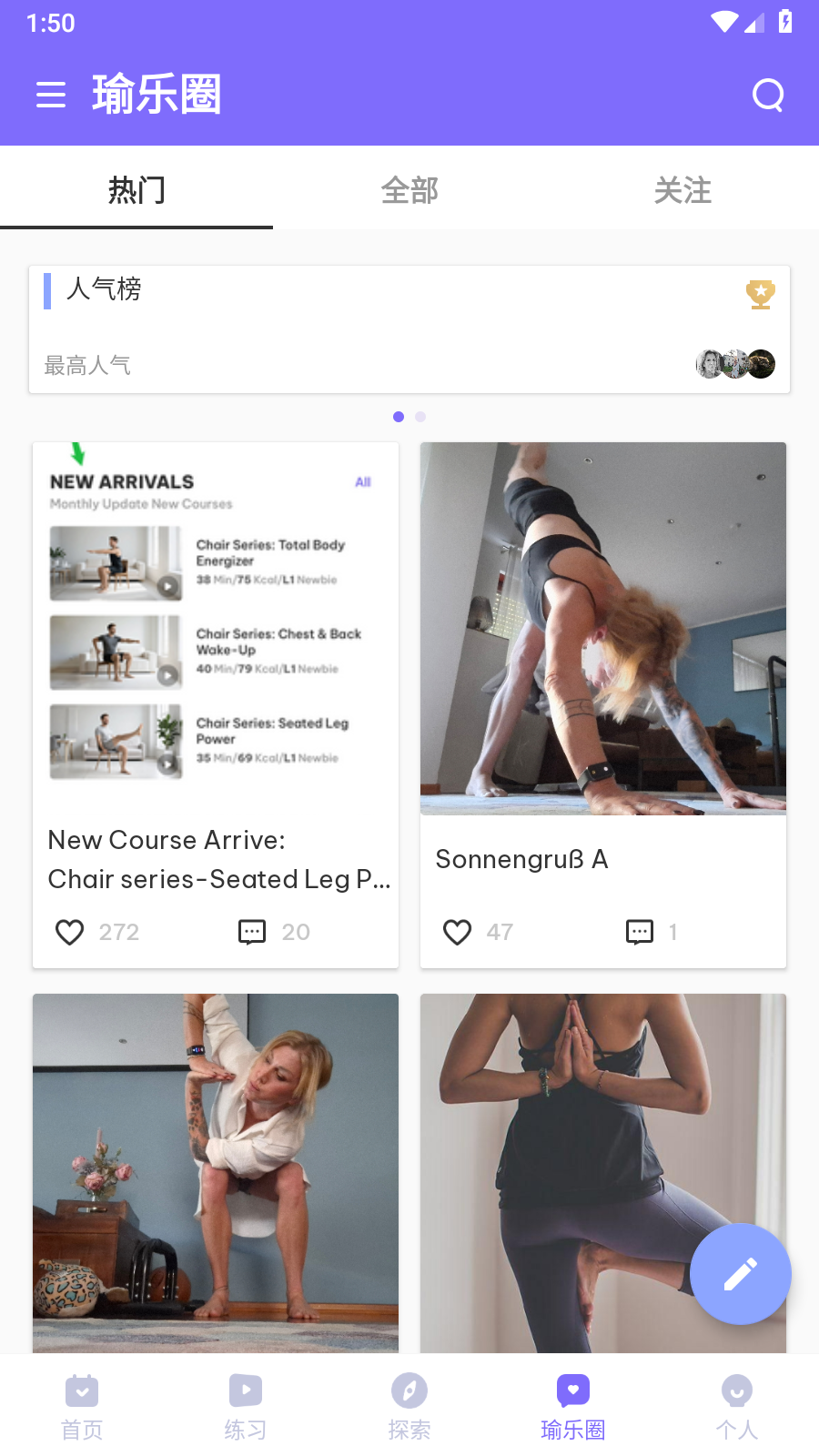Like the New Course Arrive post
Screen dimensions: 819x1456
[x=70, y=932]
